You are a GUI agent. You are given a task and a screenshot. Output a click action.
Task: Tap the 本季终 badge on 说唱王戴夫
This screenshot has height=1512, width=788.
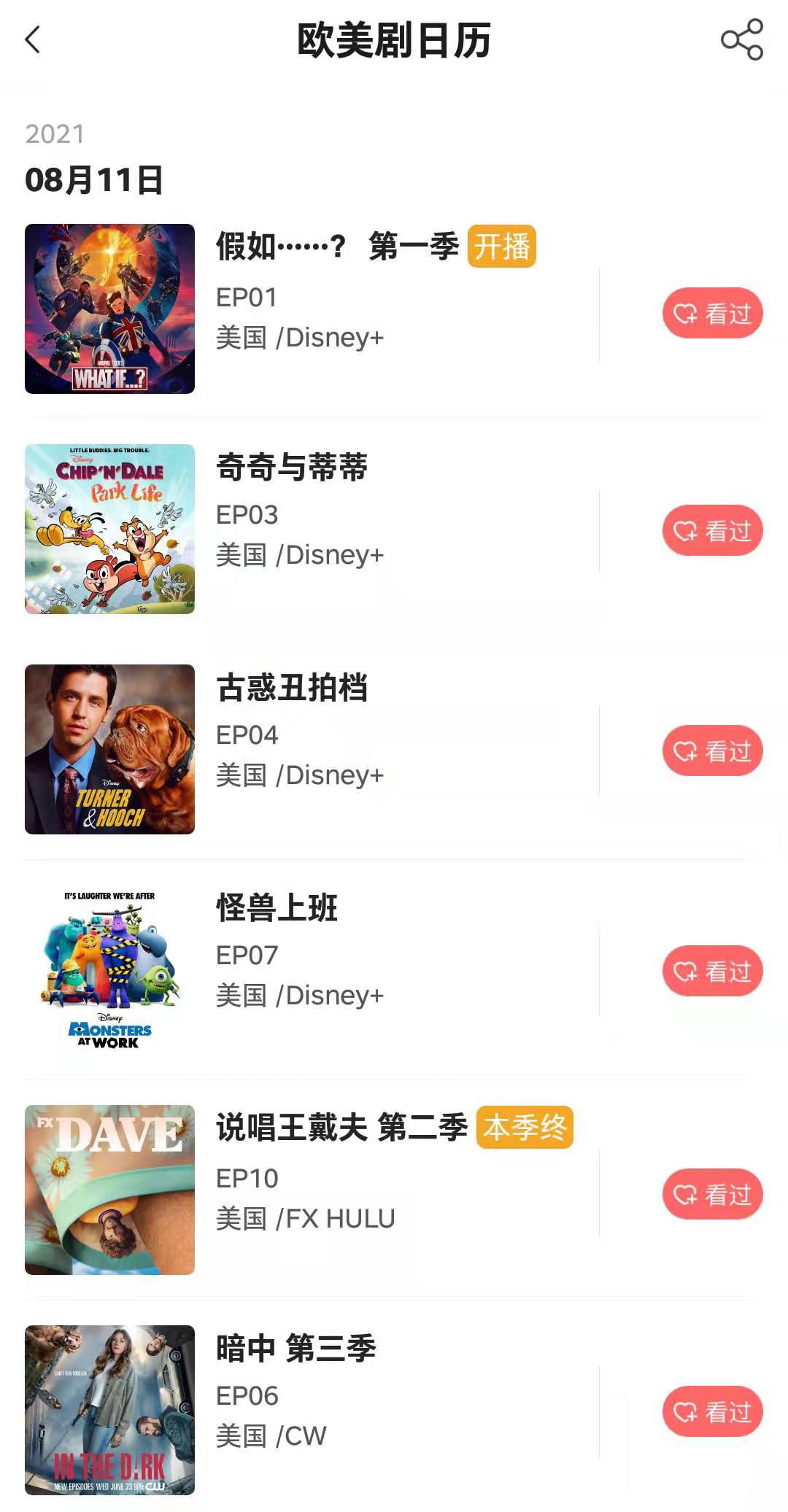tap(525, 1128)
